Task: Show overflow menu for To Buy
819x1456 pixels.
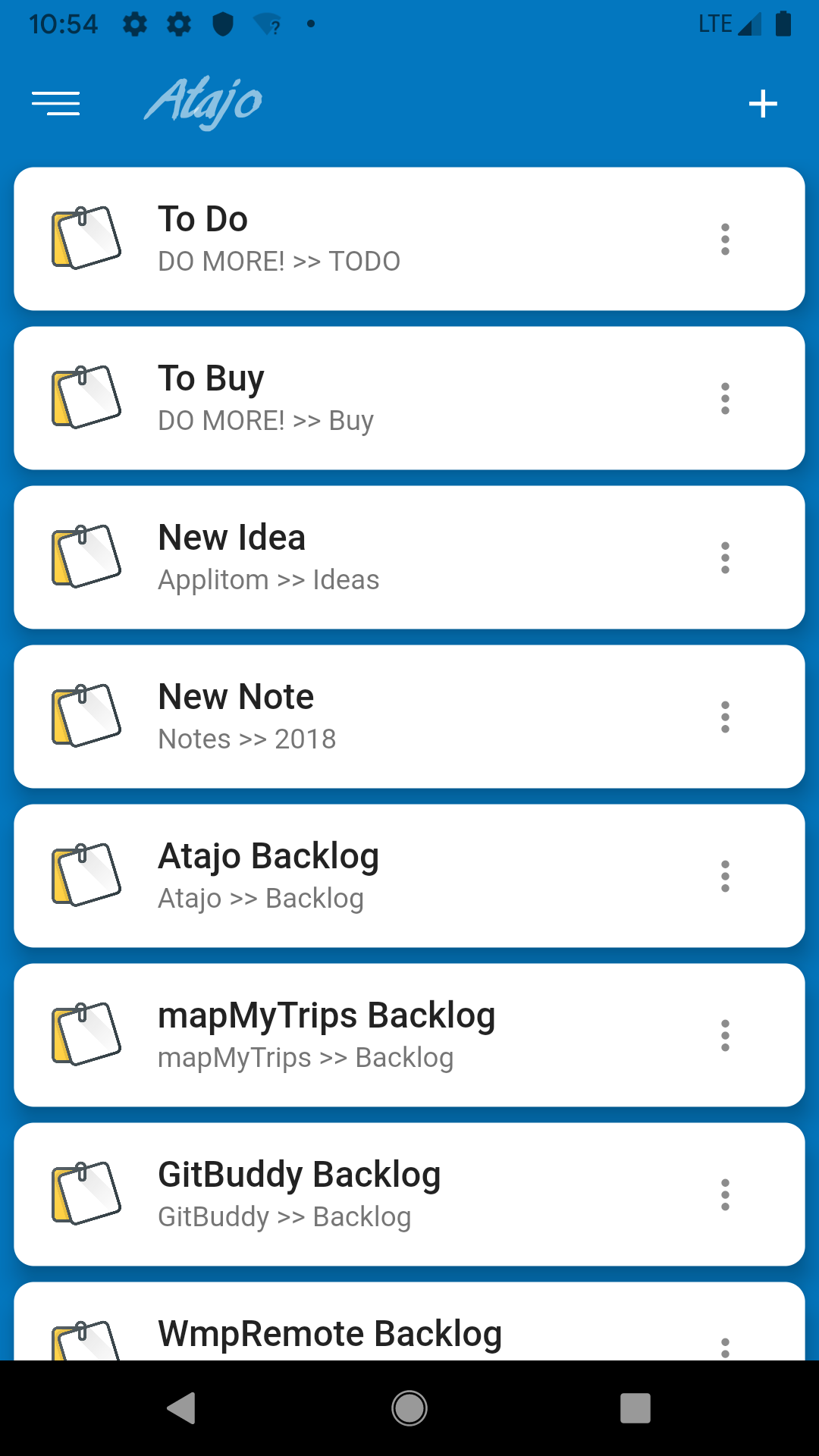Action: click(725, 398)
